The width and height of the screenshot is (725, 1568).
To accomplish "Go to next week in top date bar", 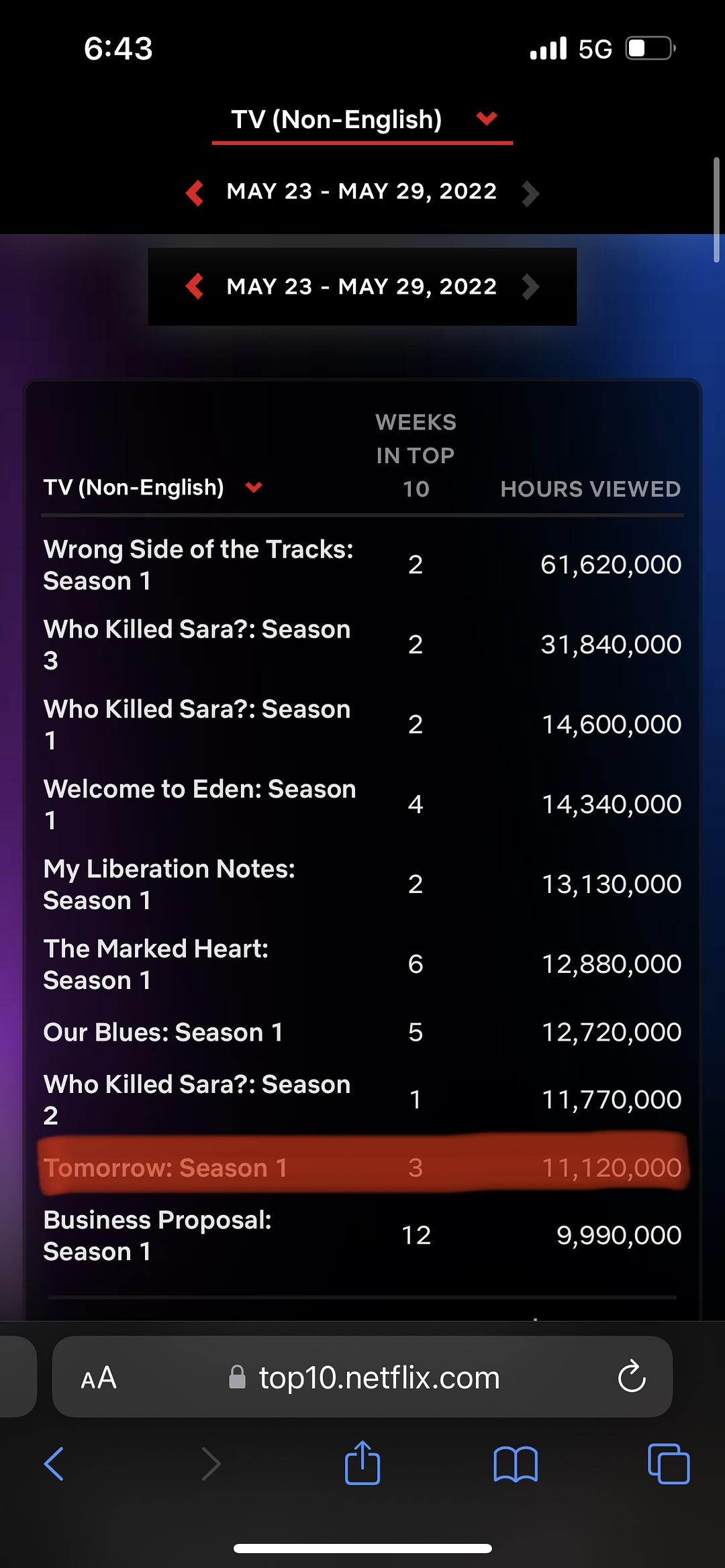I will pos(530,193).
